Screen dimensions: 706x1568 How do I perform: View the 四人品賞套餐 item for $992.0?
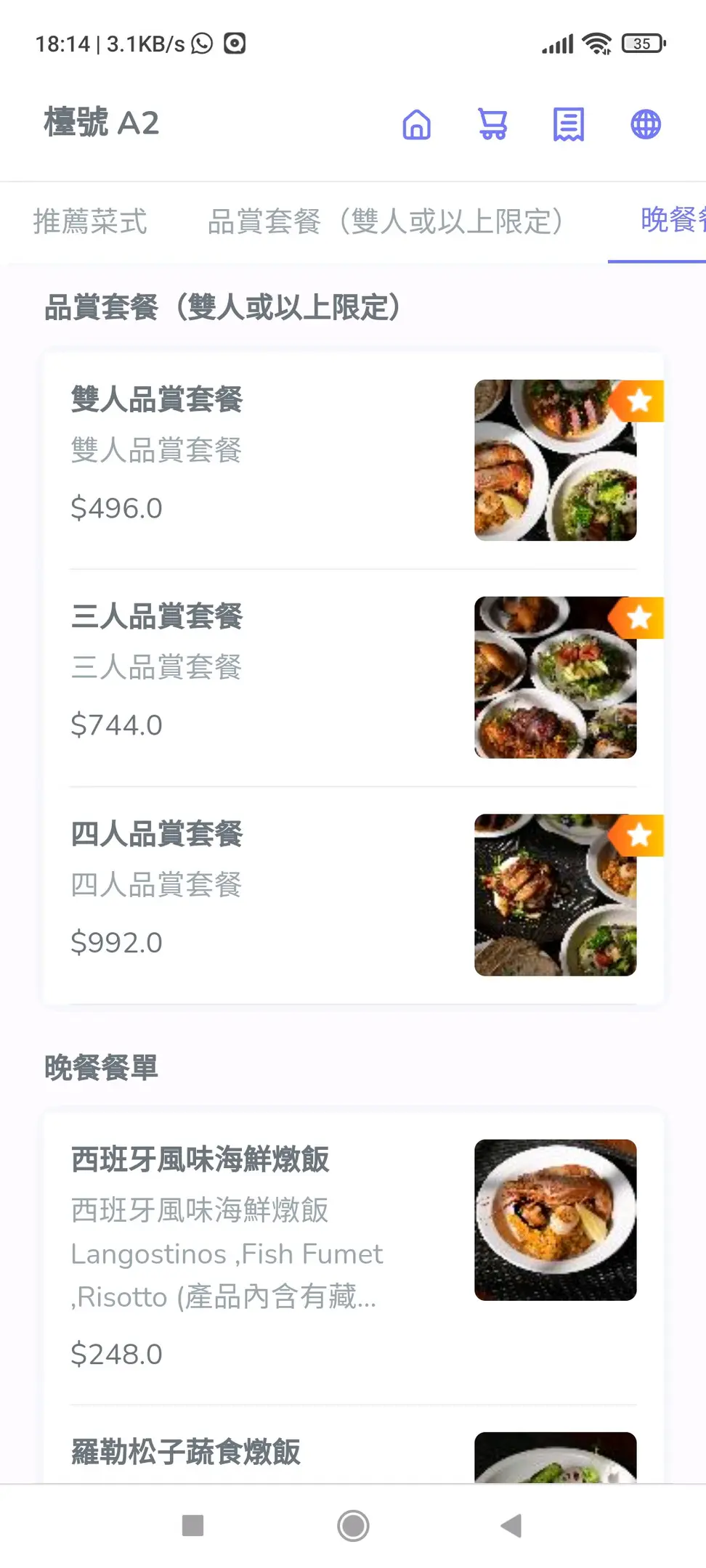[353, 894]
